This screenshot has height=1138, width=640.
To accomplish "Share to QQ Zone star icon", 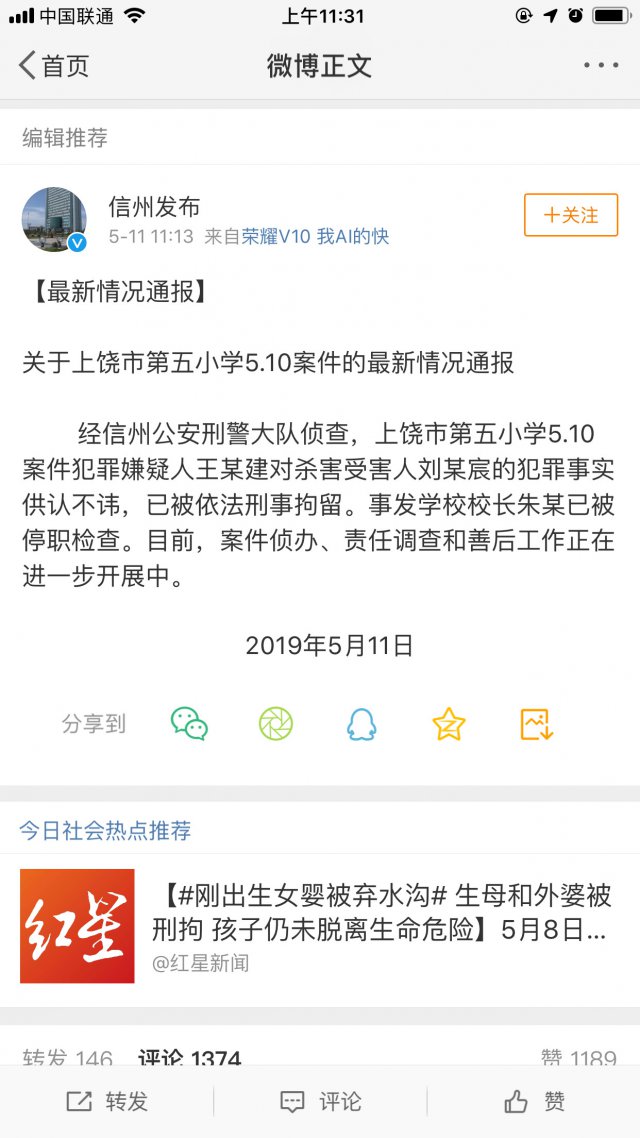I will point(449,723).
